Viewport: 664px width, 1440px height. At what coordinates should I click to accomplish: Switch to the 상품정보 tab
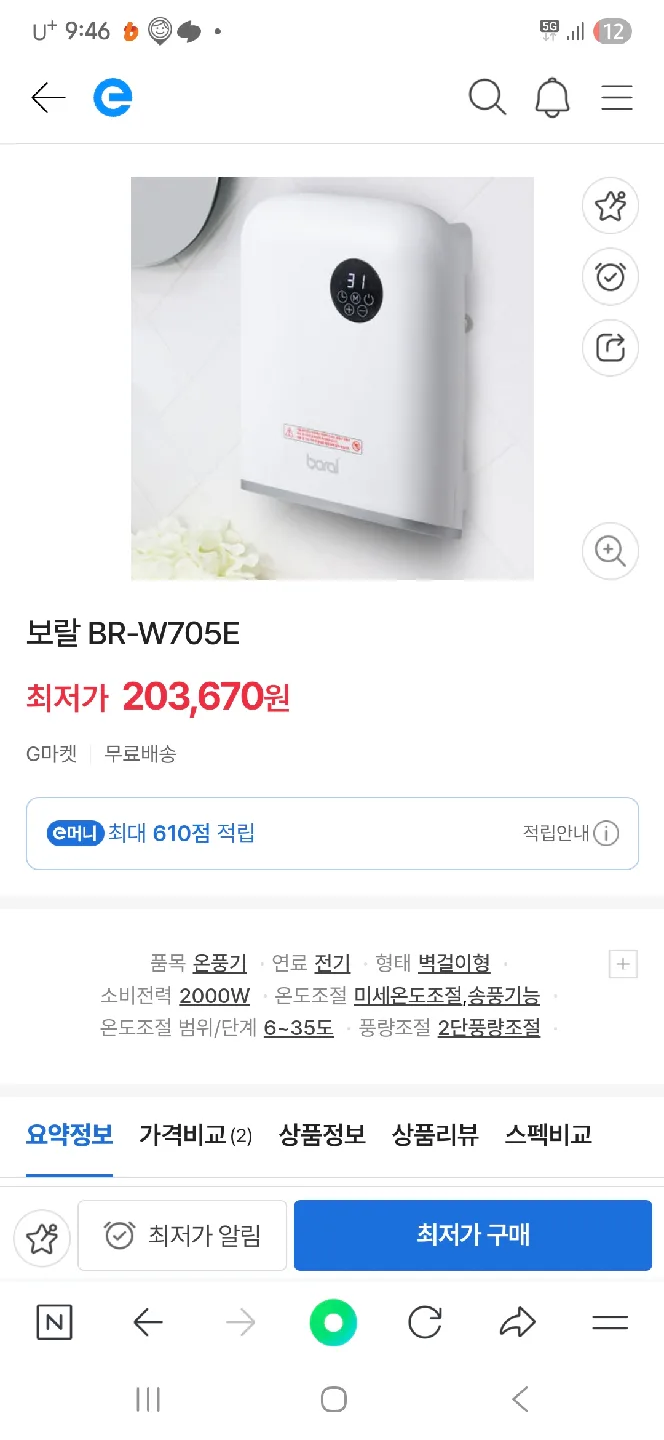[322, 1135]
